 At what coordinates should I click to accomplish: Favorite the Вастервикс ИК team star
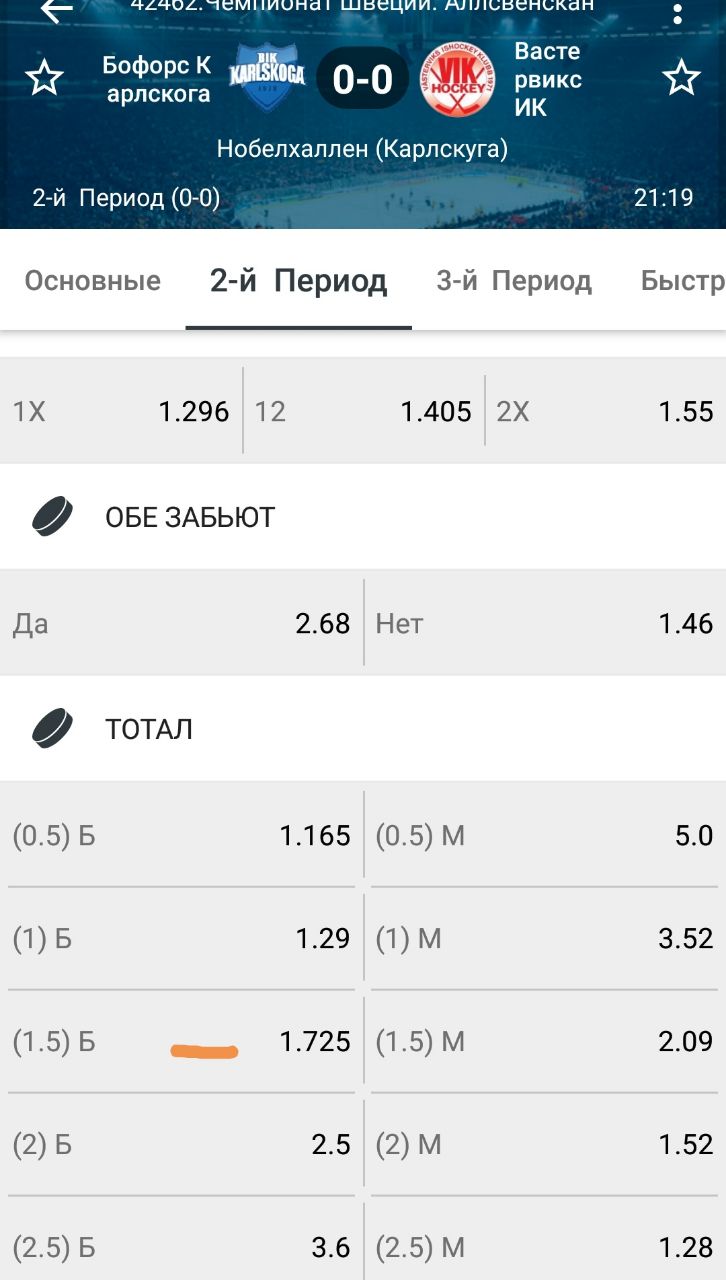[x=682, y=78]
